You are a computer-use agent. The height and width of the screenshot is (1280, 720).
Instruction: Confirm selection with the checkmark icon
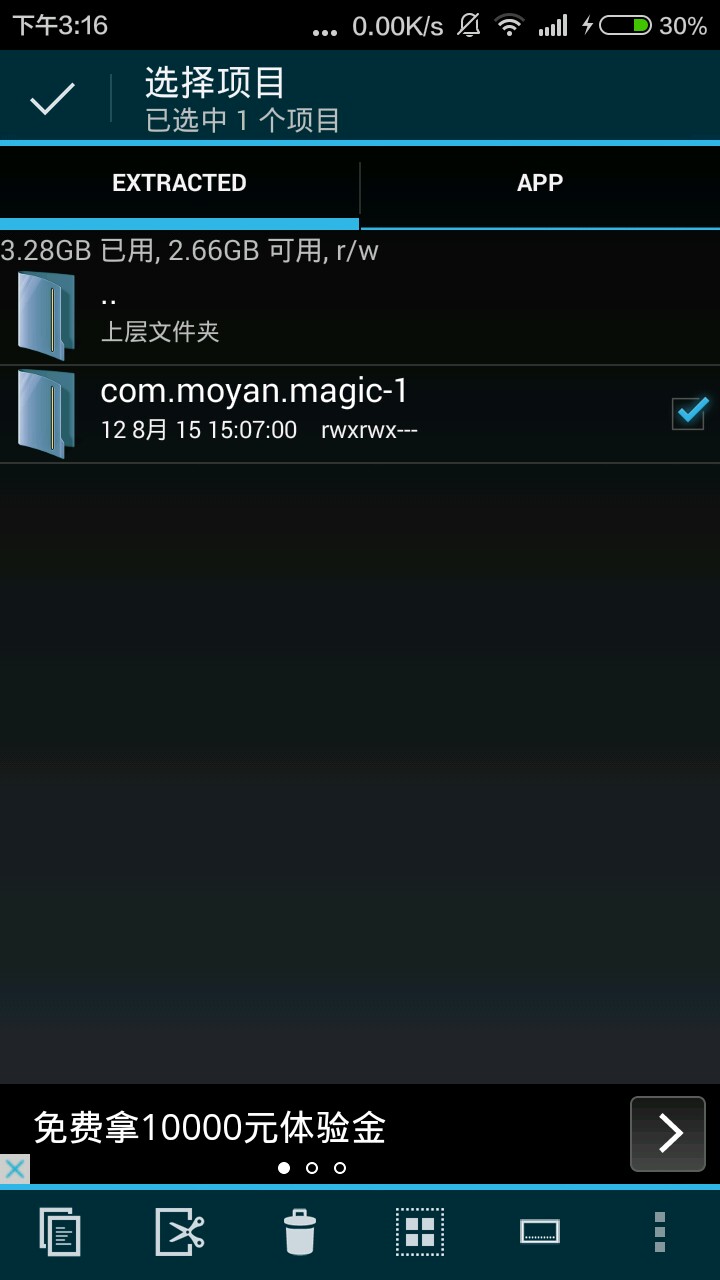(x=52, y=99)
